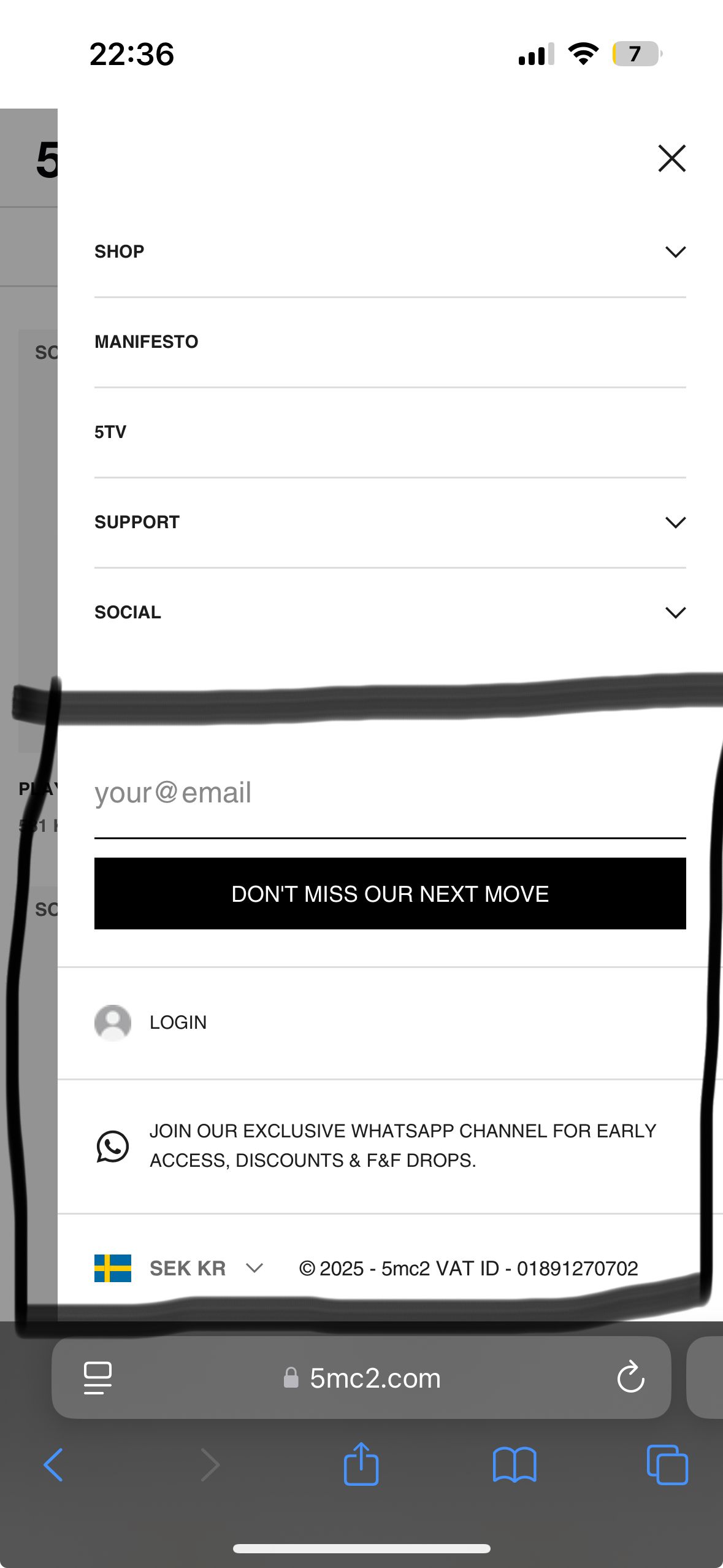Reload the 5mc2.com page
The image size is (723, 1568).
pyautogui.click(x=630, y=1378)
